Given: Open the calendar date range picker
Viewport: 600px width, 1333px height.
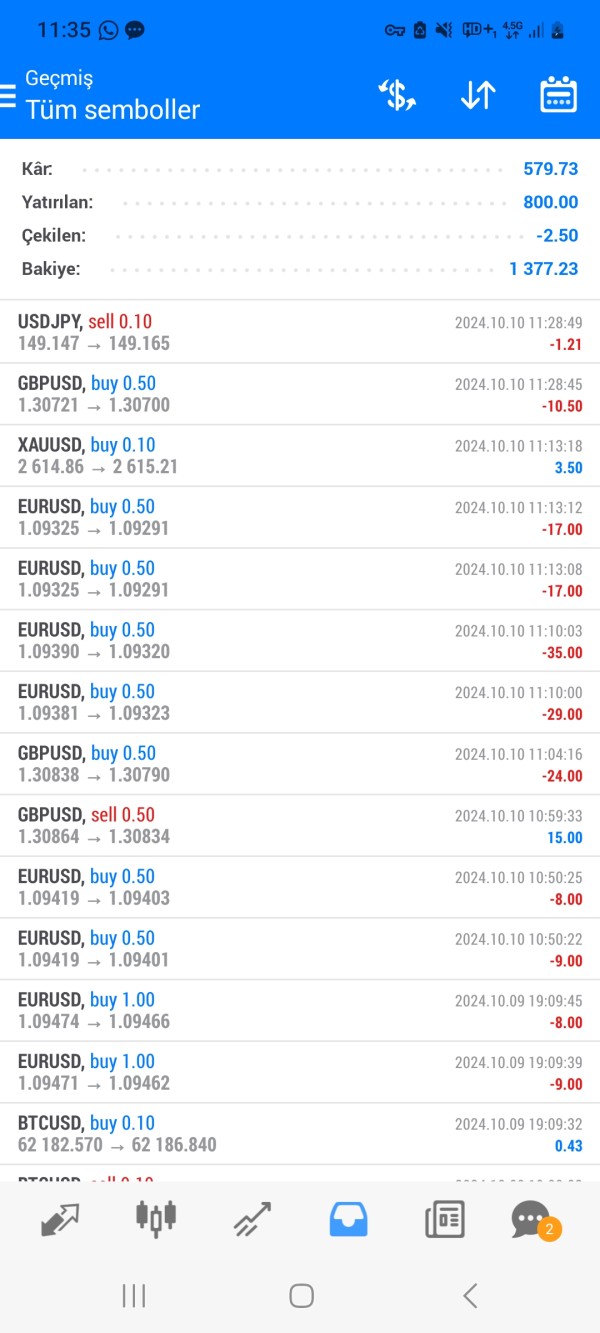Looking at the screenshot, I should 559,95.
